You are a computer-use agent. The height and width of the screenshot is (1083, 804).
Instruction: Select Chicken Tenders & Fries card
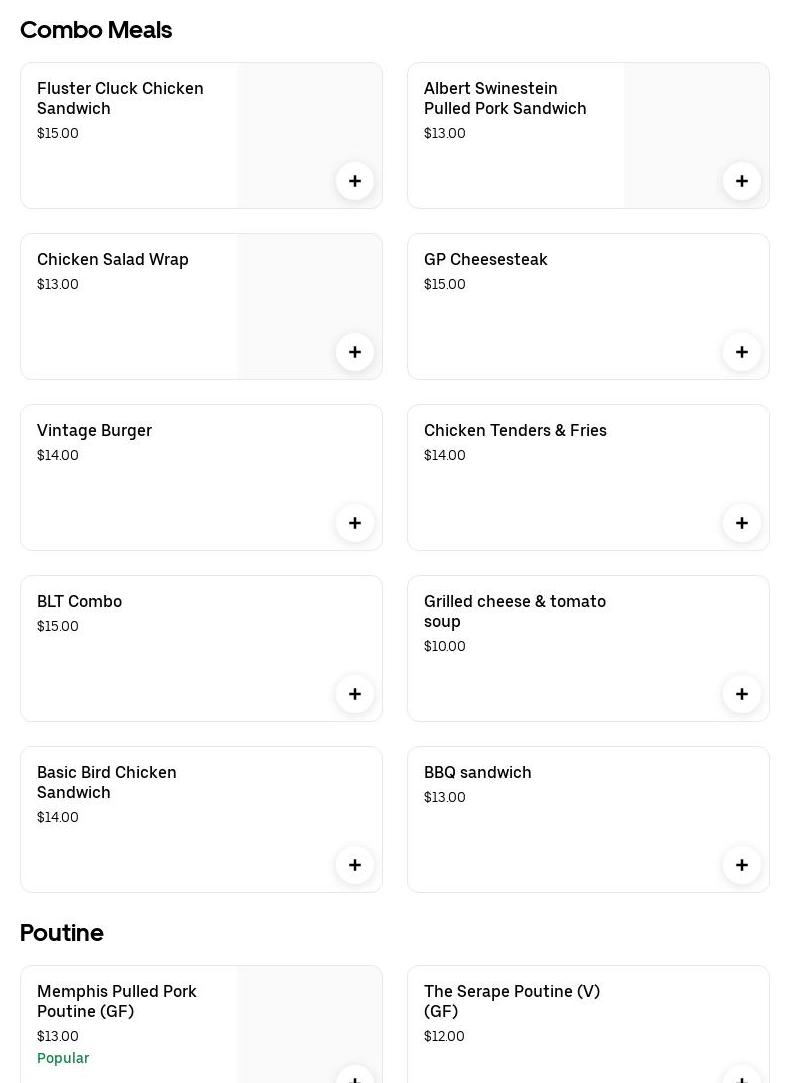[515, 431]
